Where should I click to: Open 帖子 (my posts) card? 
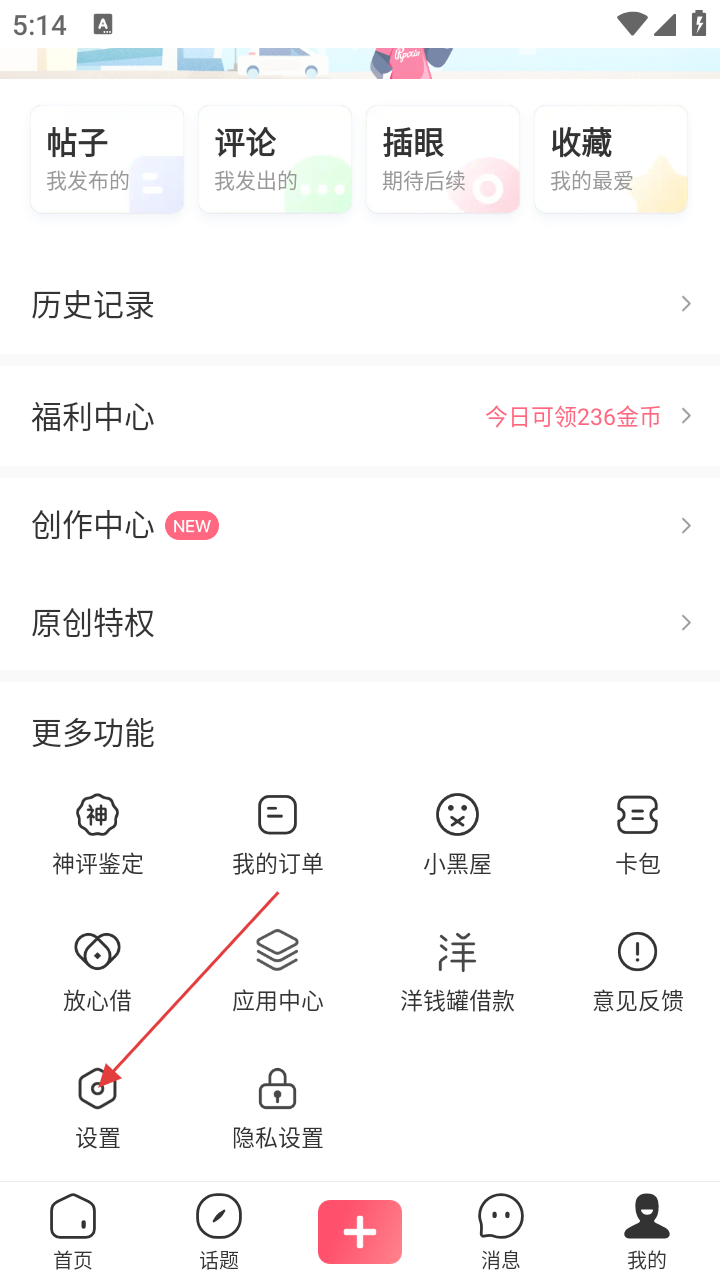107,160
